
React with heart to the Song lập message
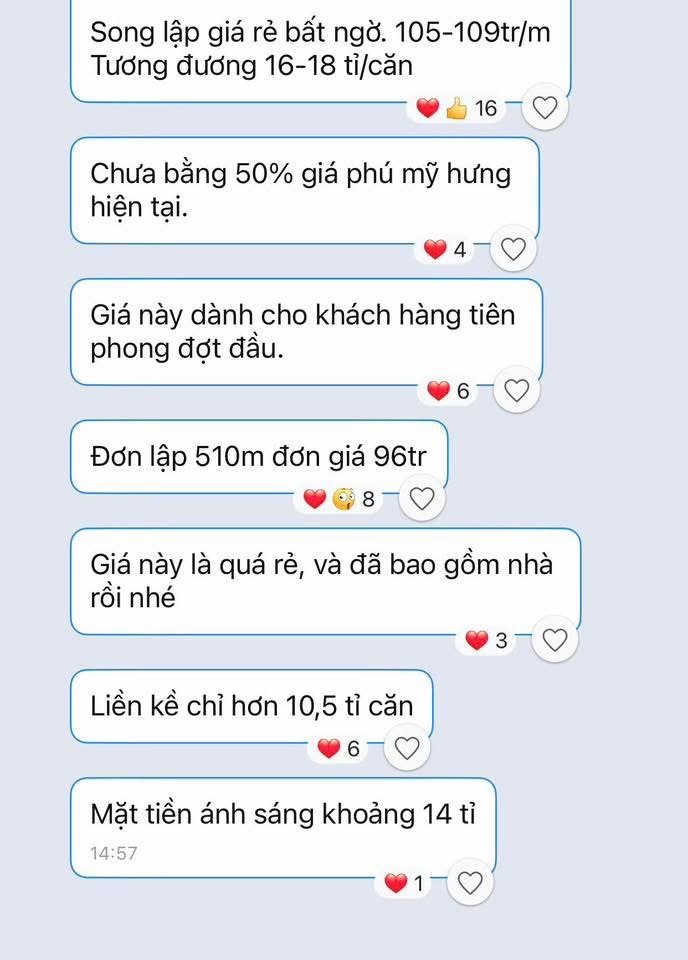(545, 108)
